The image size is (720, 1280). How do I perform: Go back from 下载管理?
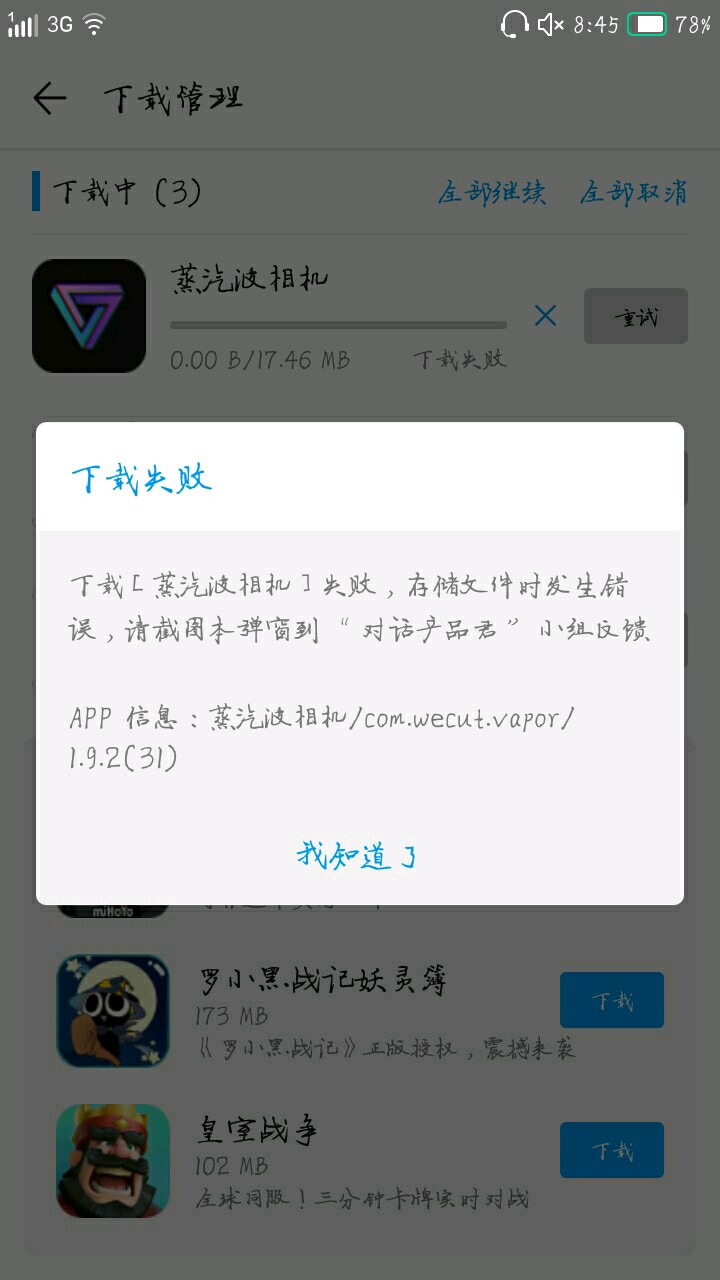point(49,98)
